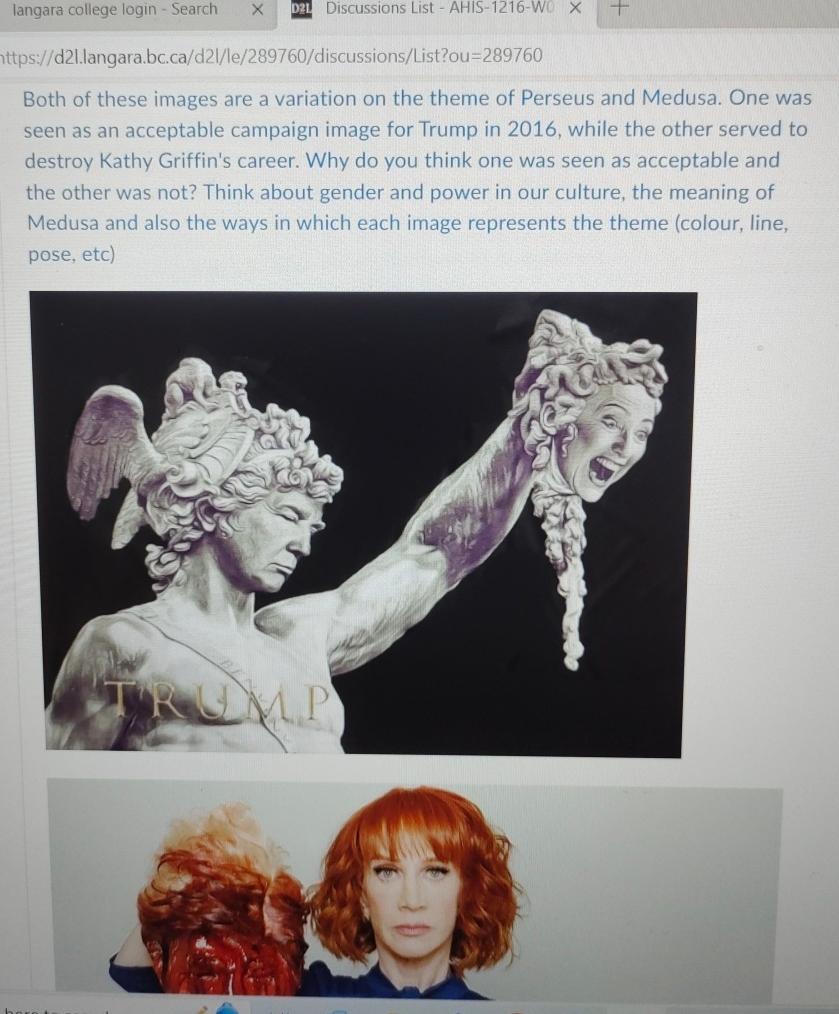Click the close icon on the Discussions List tab

click(573, 9)
